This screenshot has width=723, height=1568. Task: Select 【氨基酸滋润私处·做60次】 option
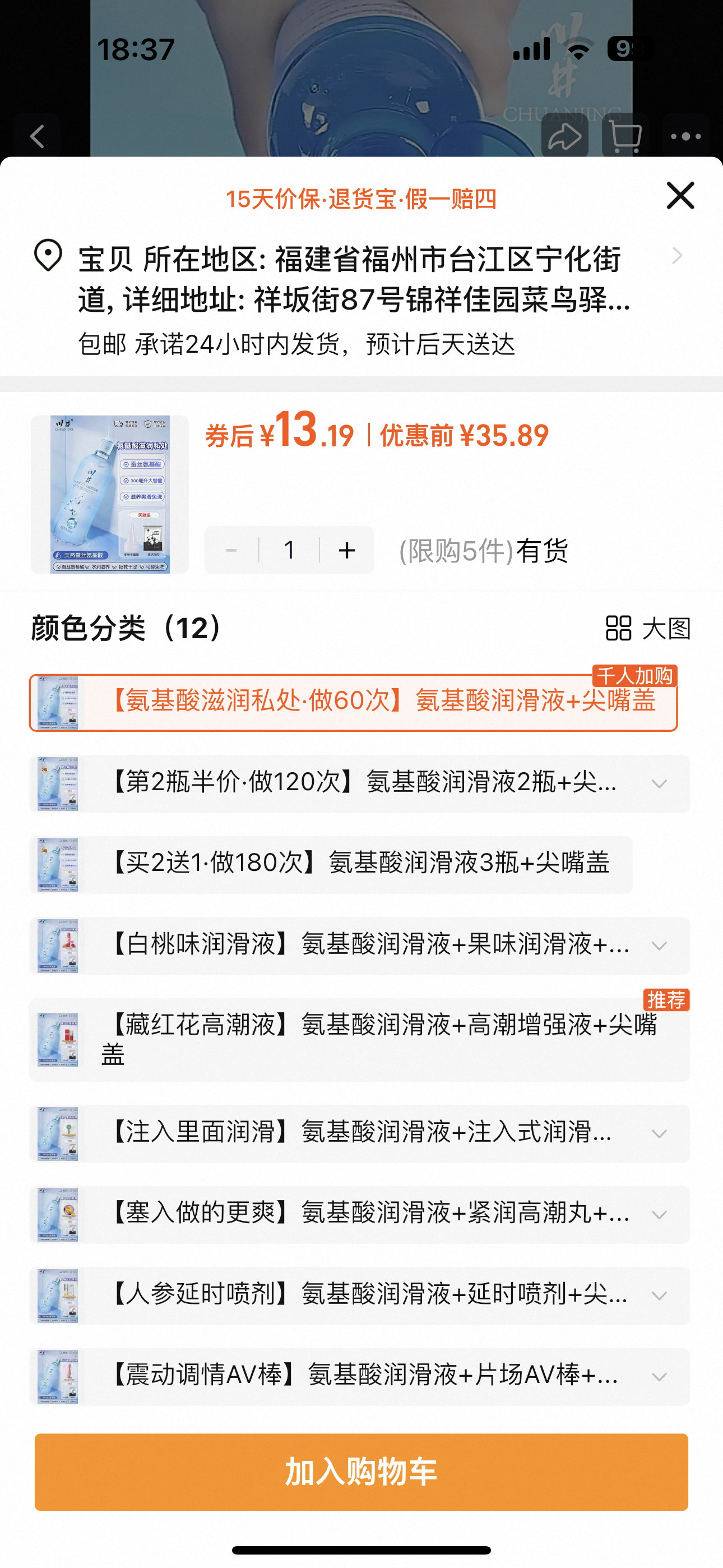coord(353,703)
